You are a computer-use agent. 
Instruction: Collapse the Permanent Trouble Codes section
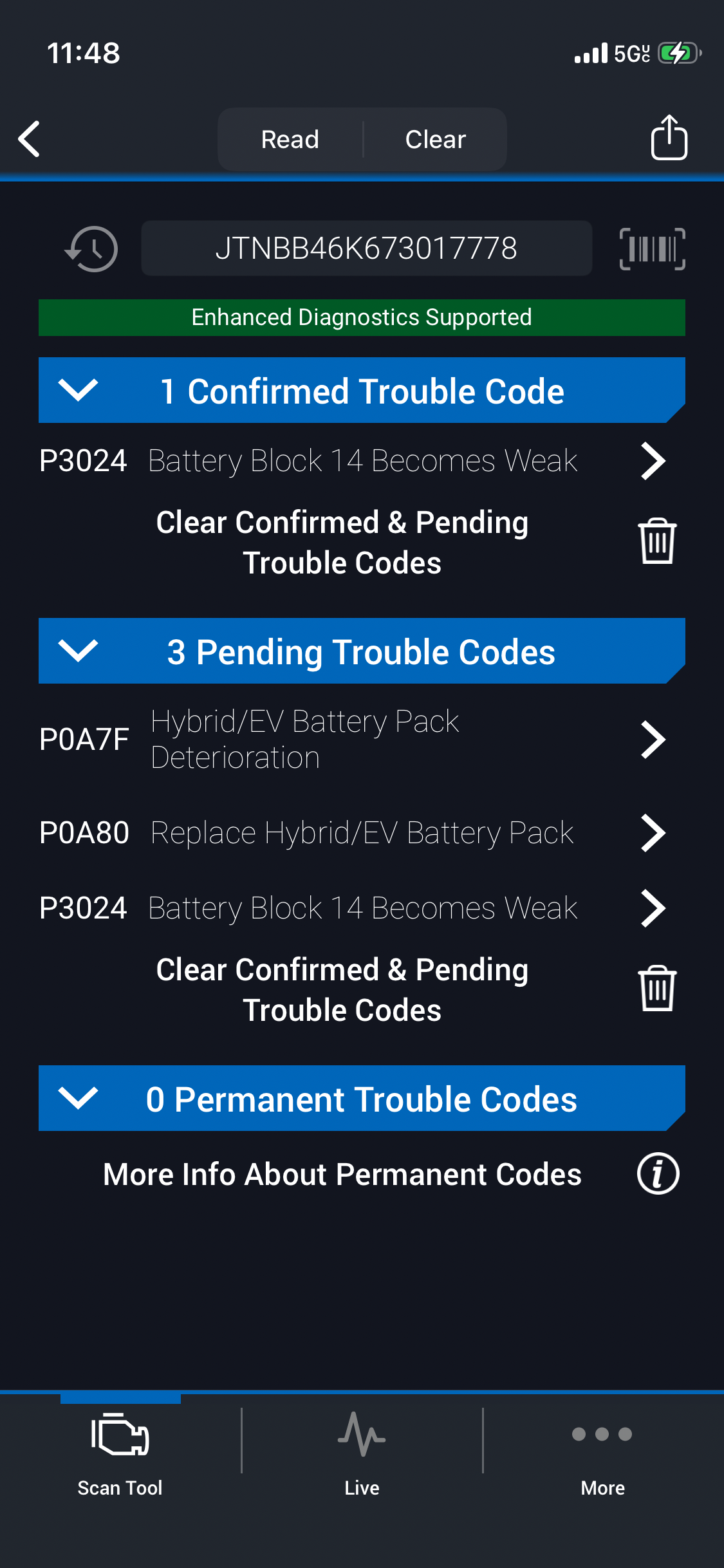[x=78, y=1098]
